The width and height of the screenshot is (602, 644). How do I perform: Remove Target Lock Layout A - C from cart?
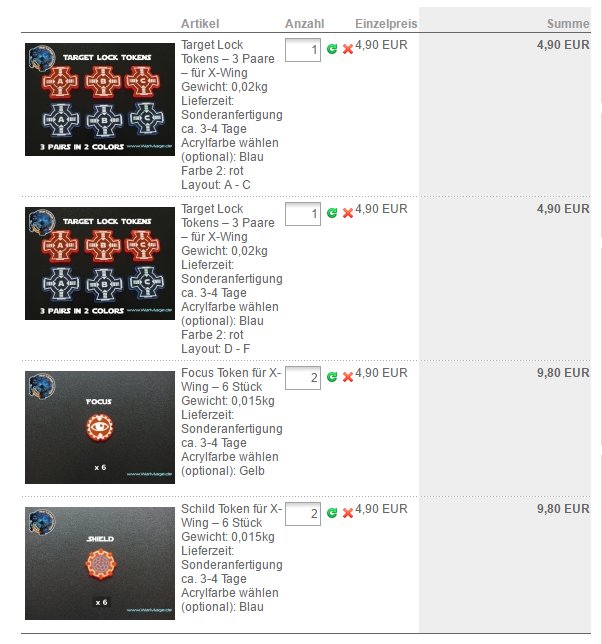(x=347, y=48)
